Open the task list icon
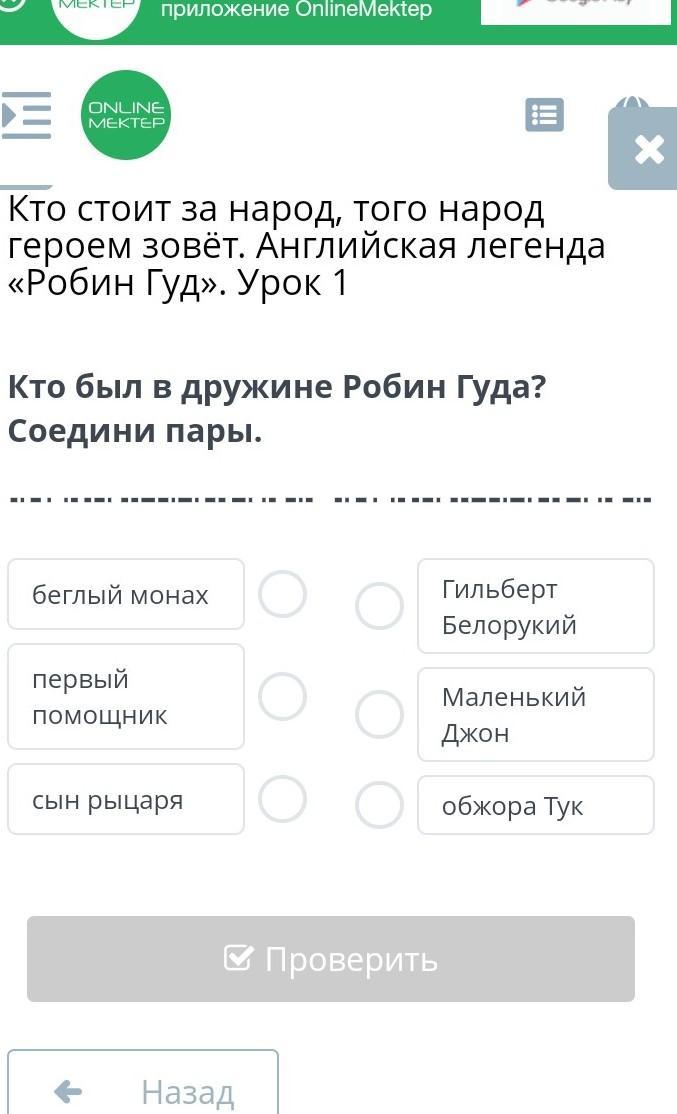 pos(544,115)
